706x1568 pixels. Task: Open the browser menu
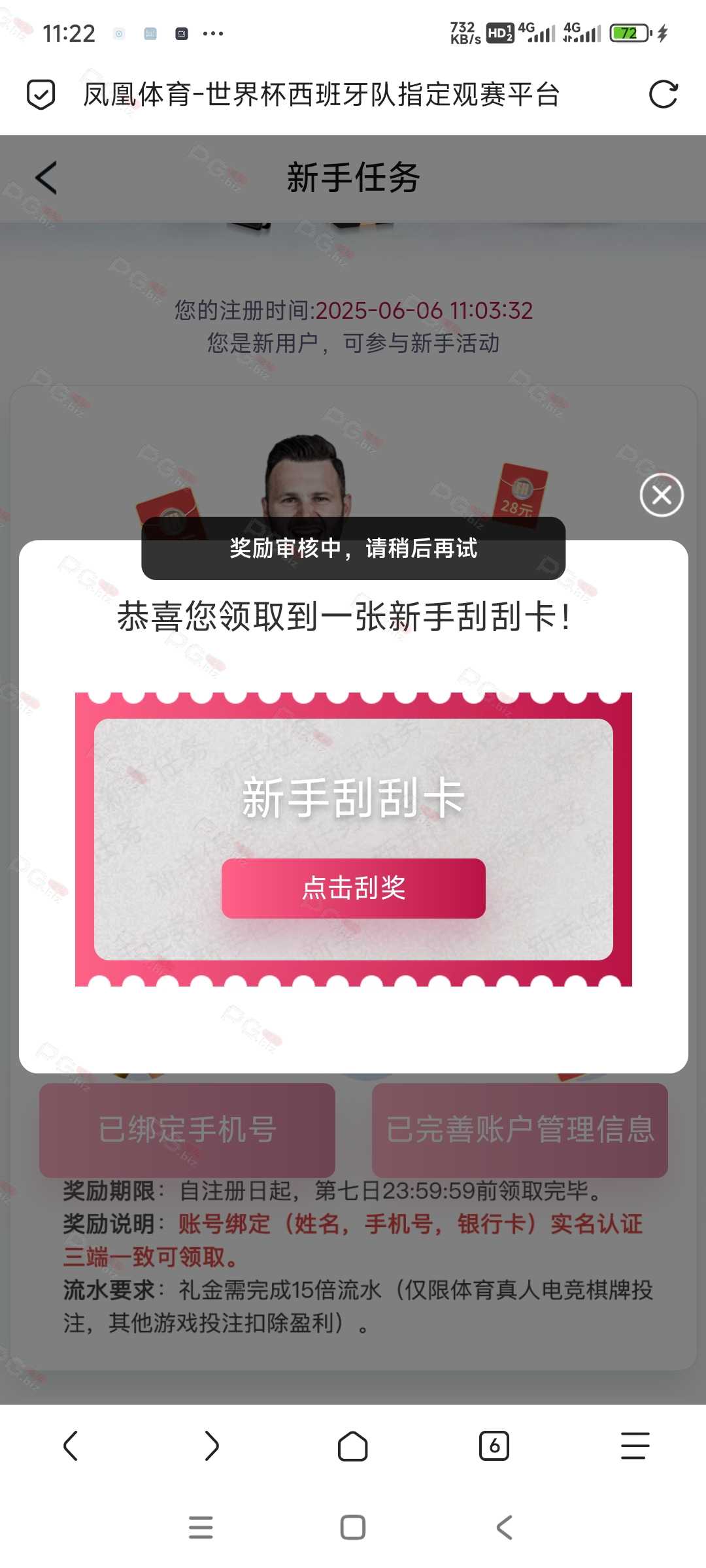coord(635,1446)
